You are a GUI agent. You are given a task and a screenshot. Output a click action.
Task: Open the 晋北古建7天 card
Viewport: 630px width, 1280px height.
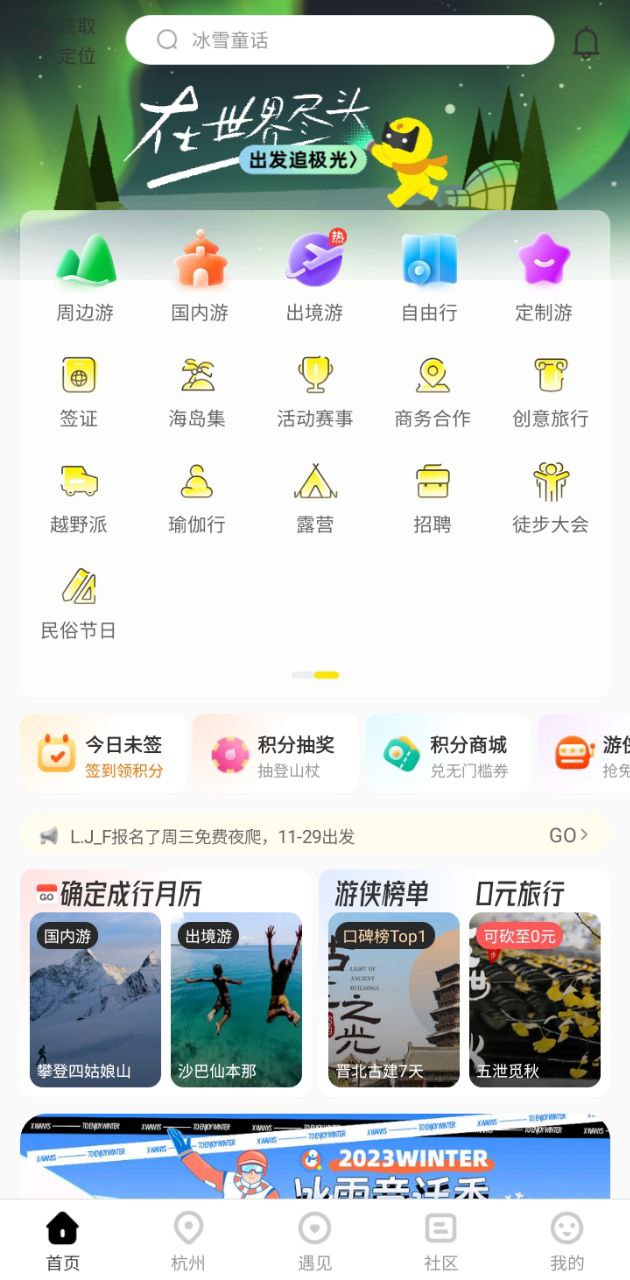point(394,999)
